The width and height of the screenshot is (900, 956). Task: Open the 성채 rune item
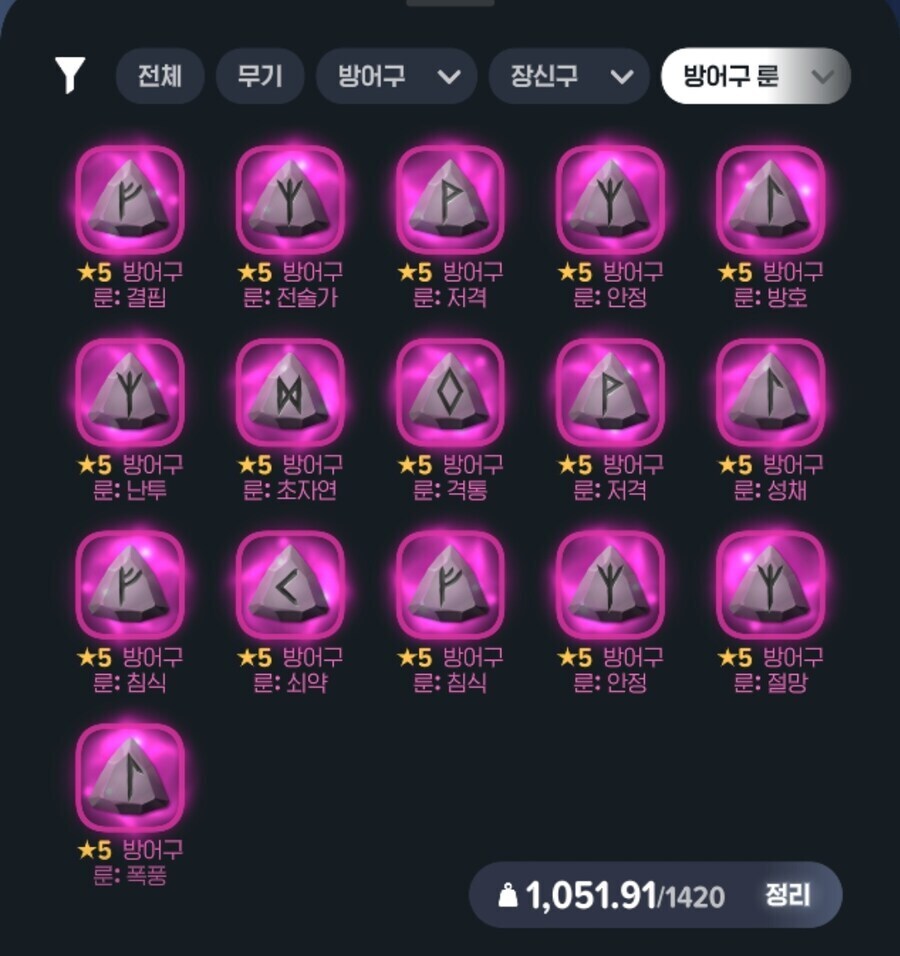click(771, 392)
